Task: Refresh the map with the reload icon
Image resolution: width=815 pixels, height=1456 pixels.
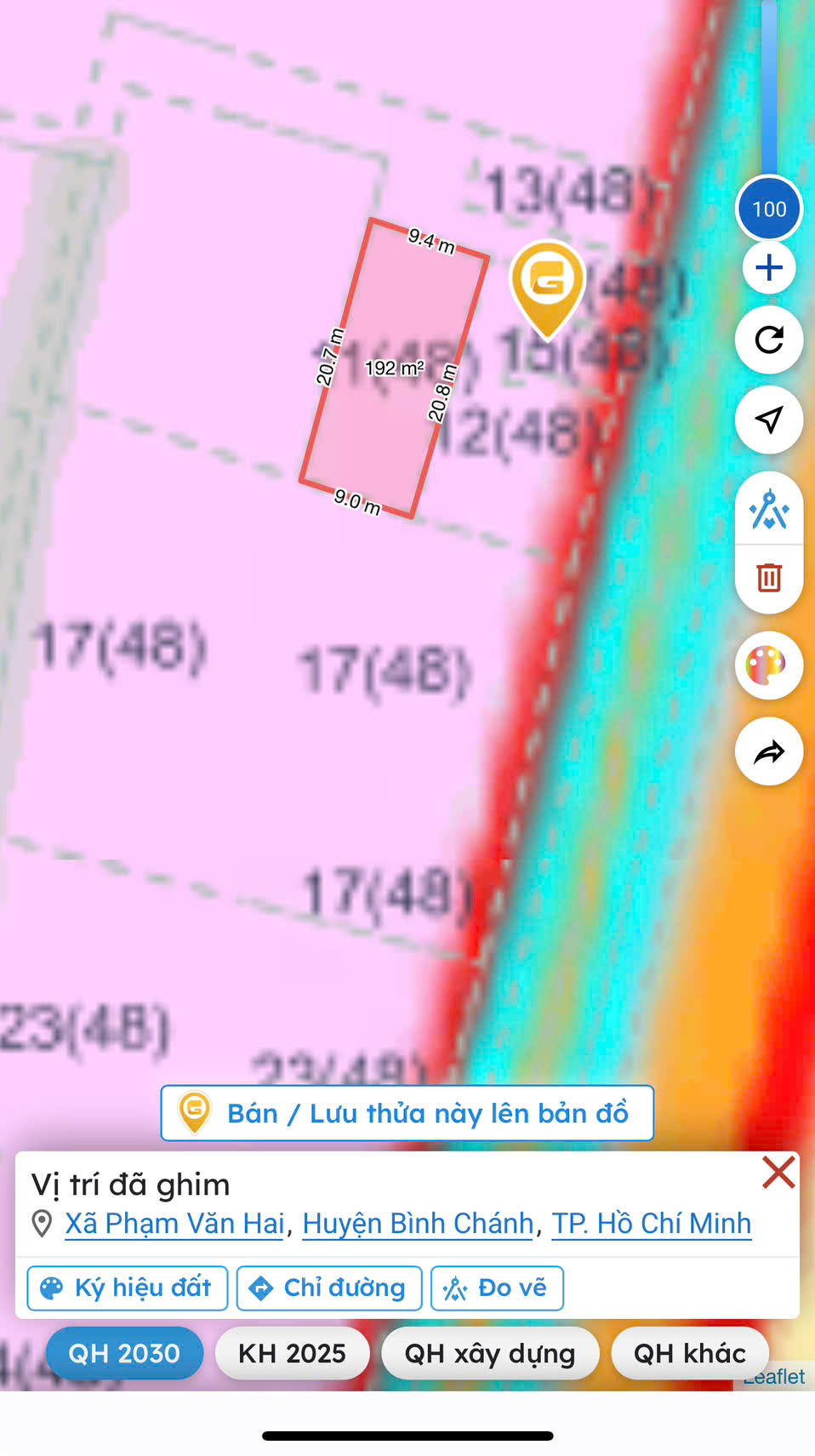Action: 768,340
